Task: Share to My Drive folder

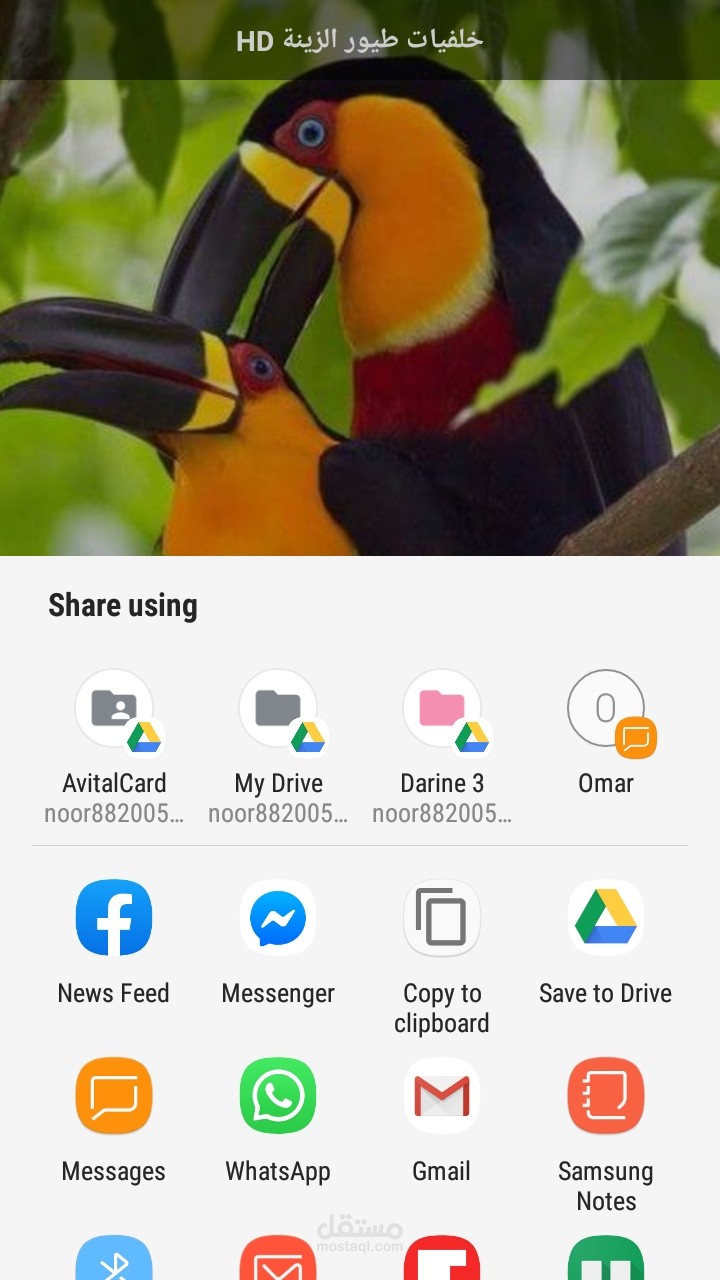Action: tap(278, 708)
